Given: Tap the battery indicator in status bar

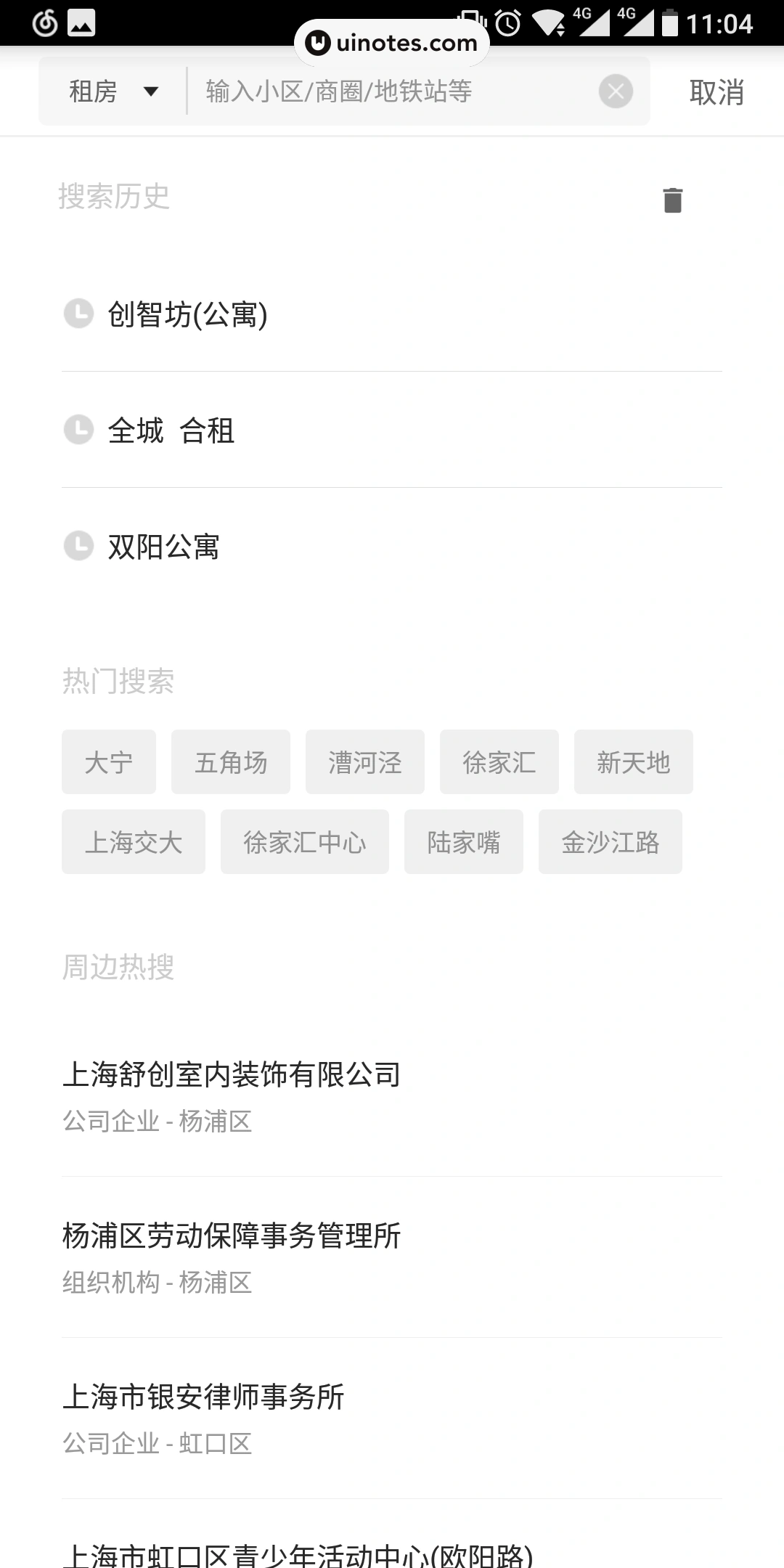Looking at the screenshot, I should point(669,23).
